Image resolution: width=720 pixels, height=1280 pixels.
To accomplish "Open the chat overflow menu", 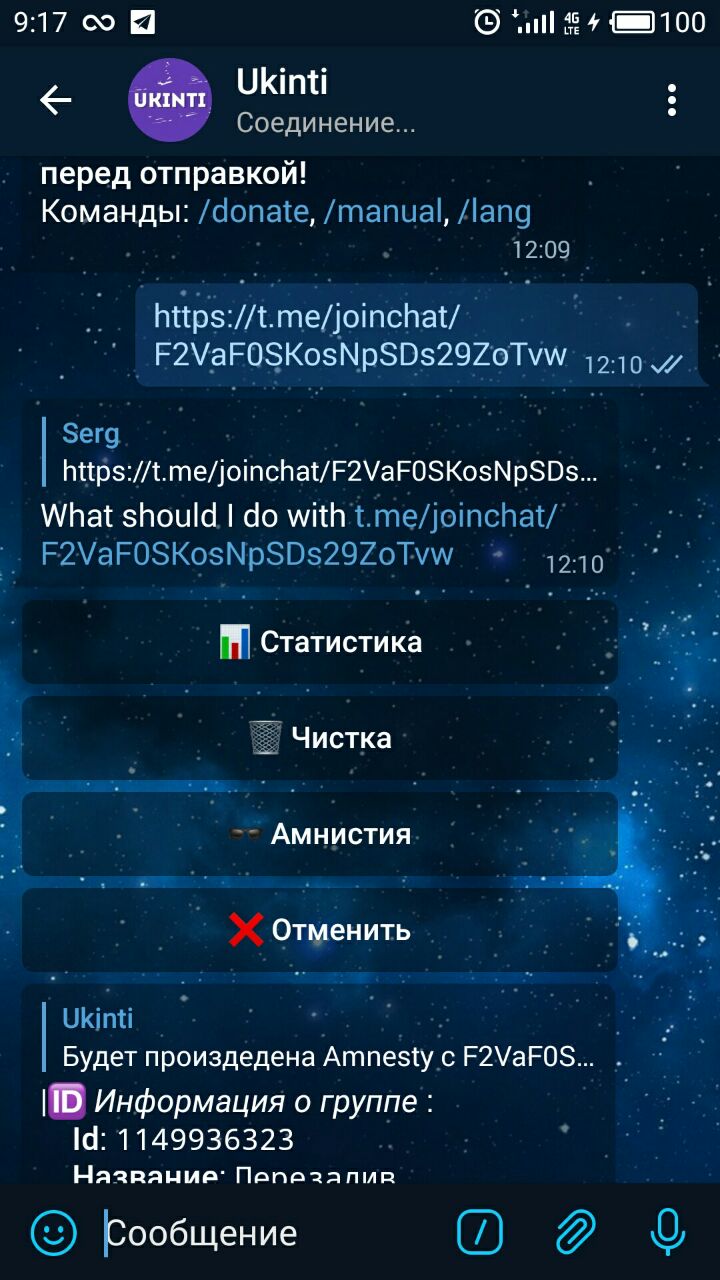I will (x=672, y=100).
